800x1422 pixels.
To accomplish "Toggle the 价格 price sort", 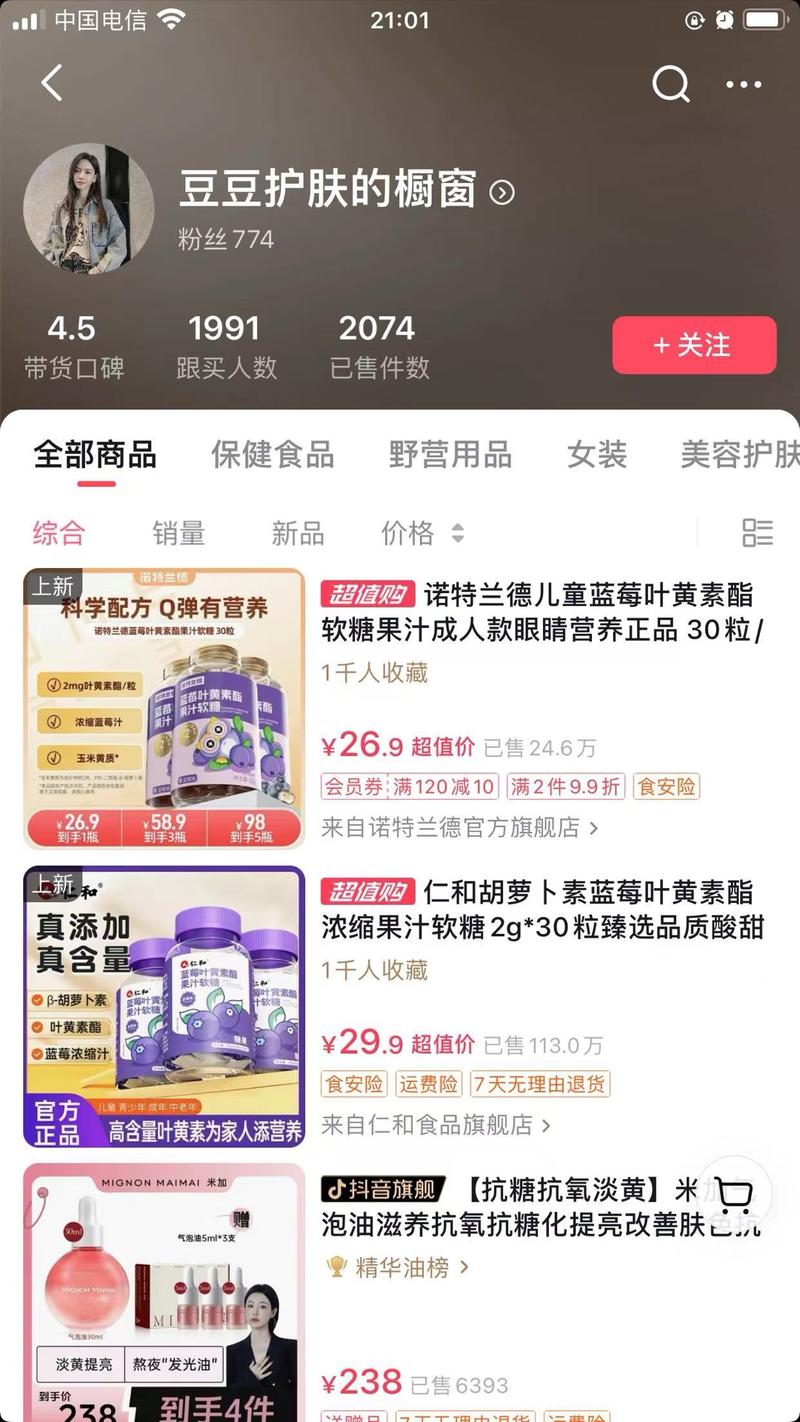I will tap(422, 533).
